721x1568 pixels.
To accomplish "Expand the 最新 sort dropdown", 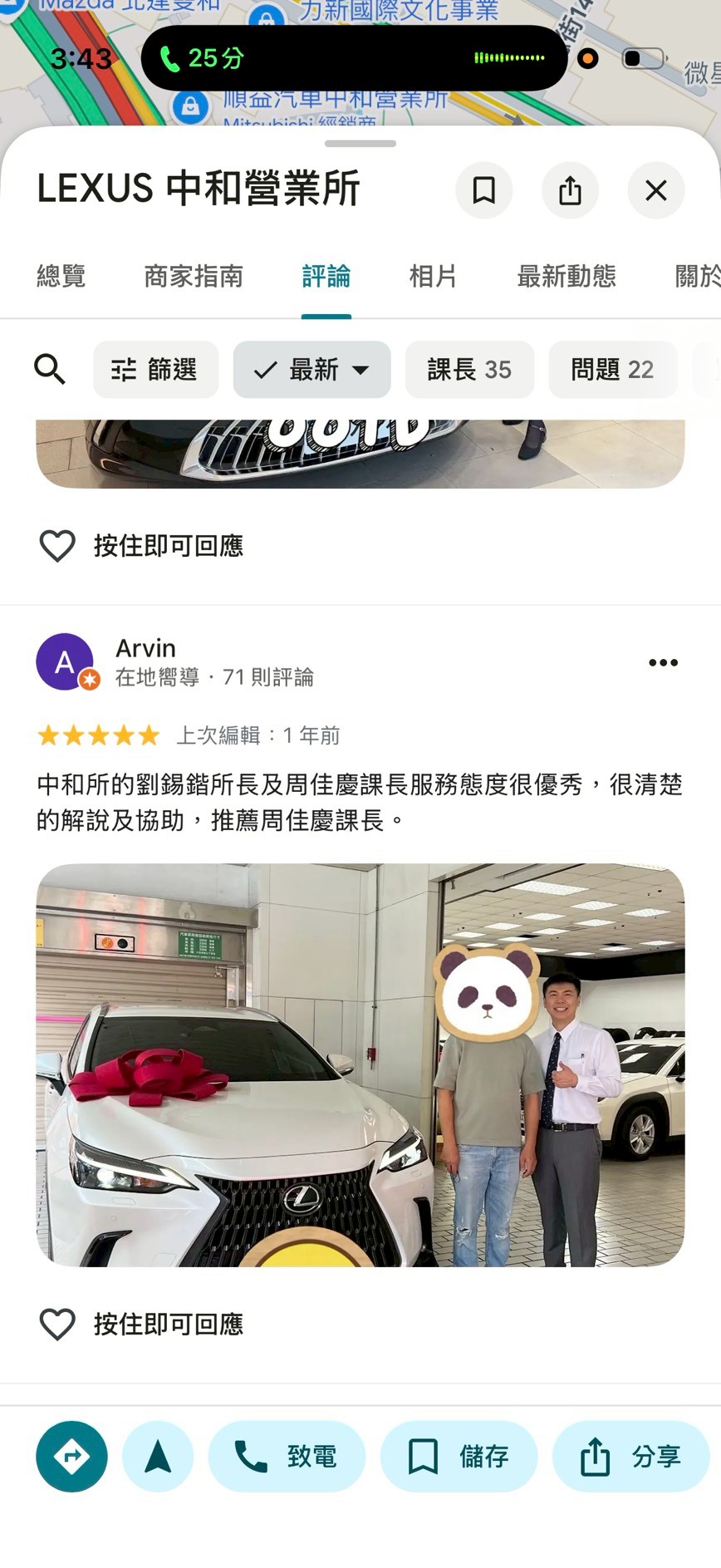I will (311, 369).
